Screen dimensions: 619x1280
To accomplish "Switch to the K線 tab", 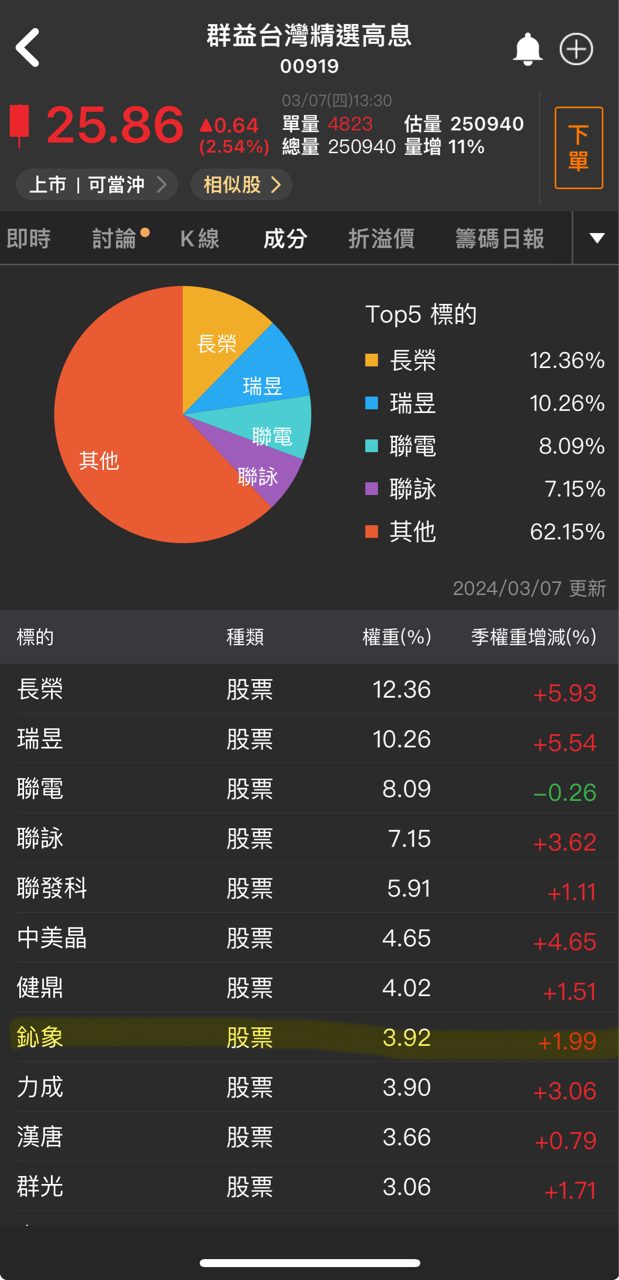I will tap(200, 239).
